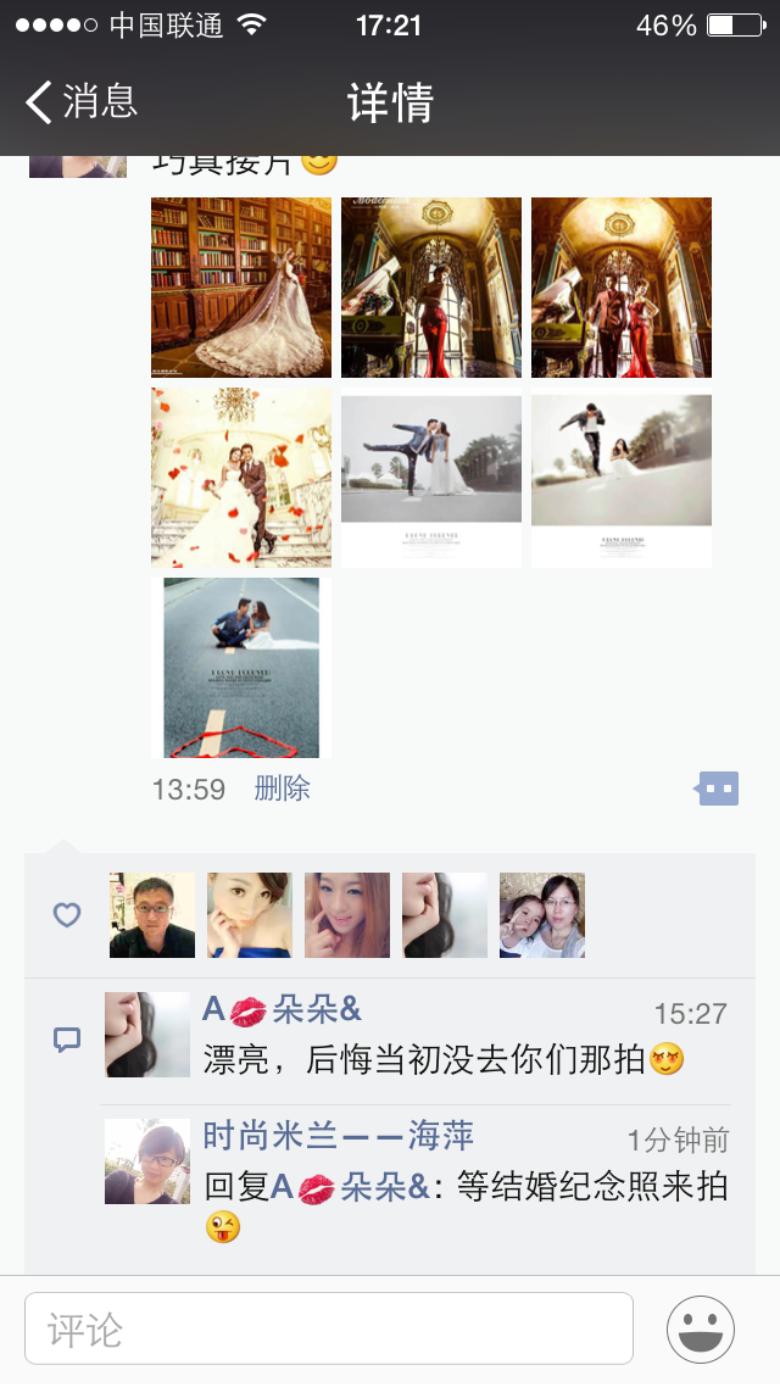This screenshot has height=1384, width=780.
Task: Go back to 消息
Action: coord(80,102)
